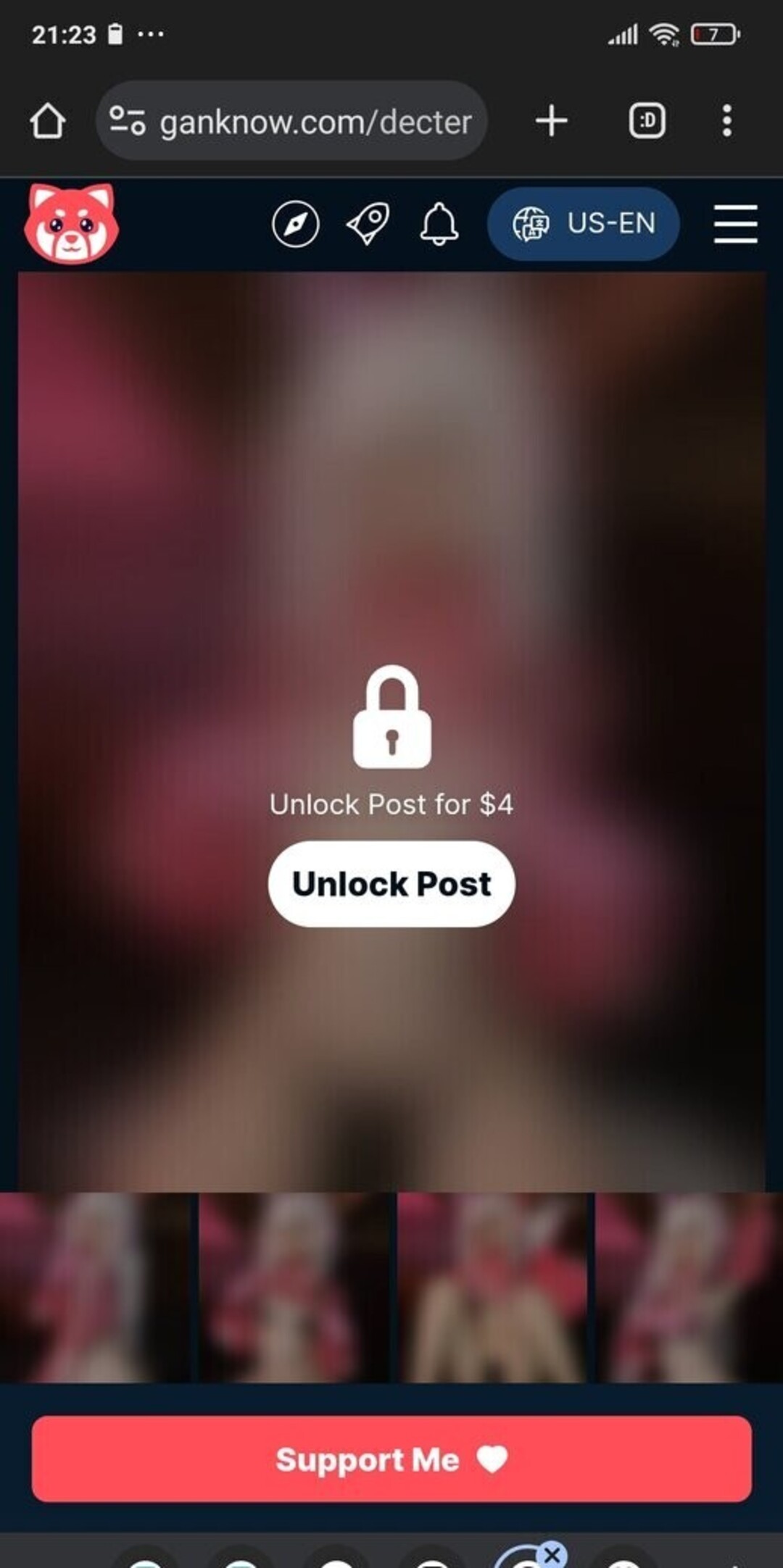
Task: Open the notifications bell
Action: (439, 223)
